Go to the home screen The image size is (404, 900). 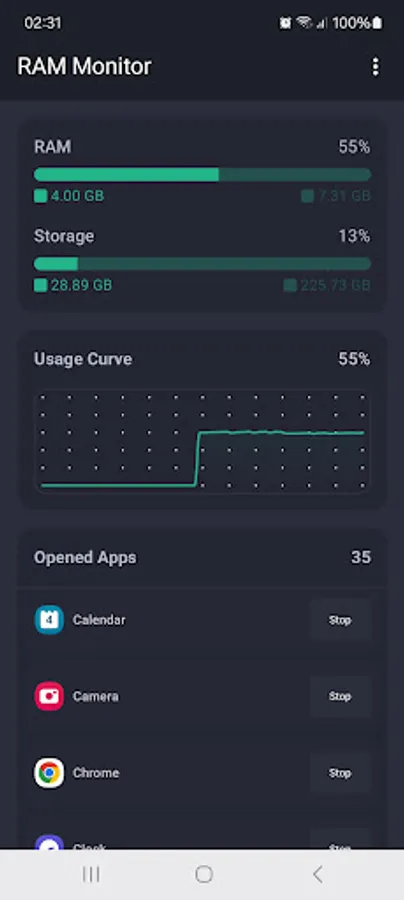click(204, 874)
